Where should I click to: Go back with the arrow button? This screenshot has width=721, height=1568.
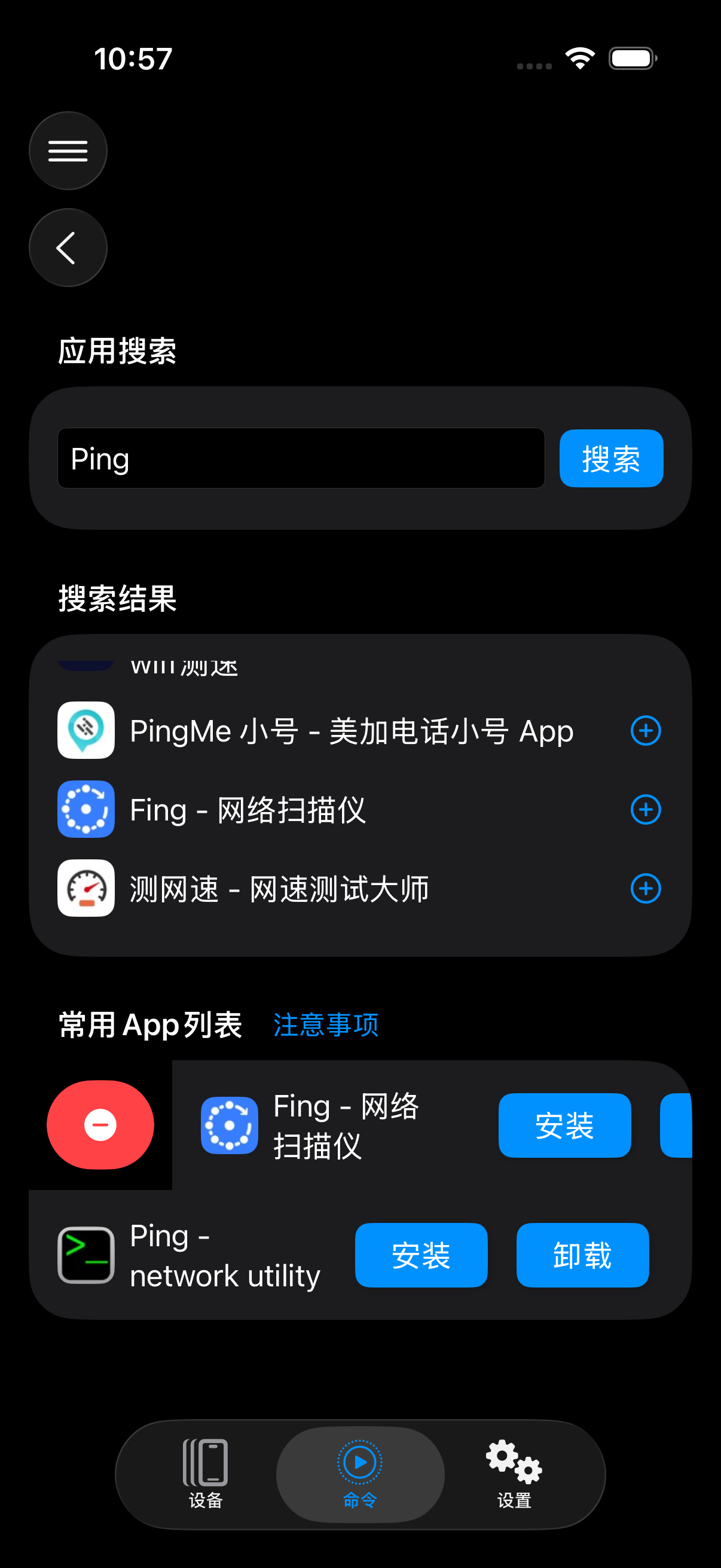68,248
